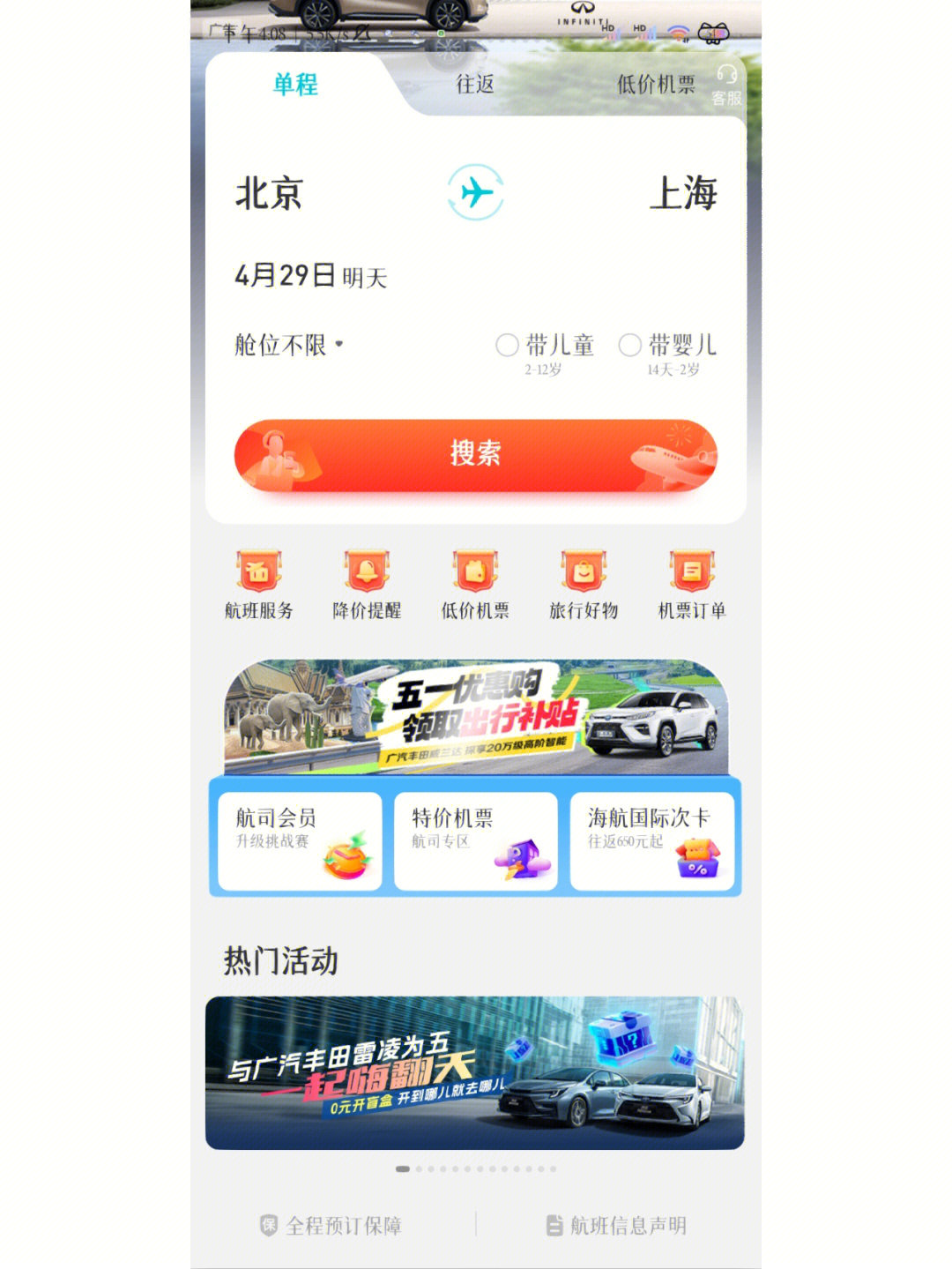Open the 五一优惠购 promotion banner
Viewport: 952px width, 1269px height.
475,718
